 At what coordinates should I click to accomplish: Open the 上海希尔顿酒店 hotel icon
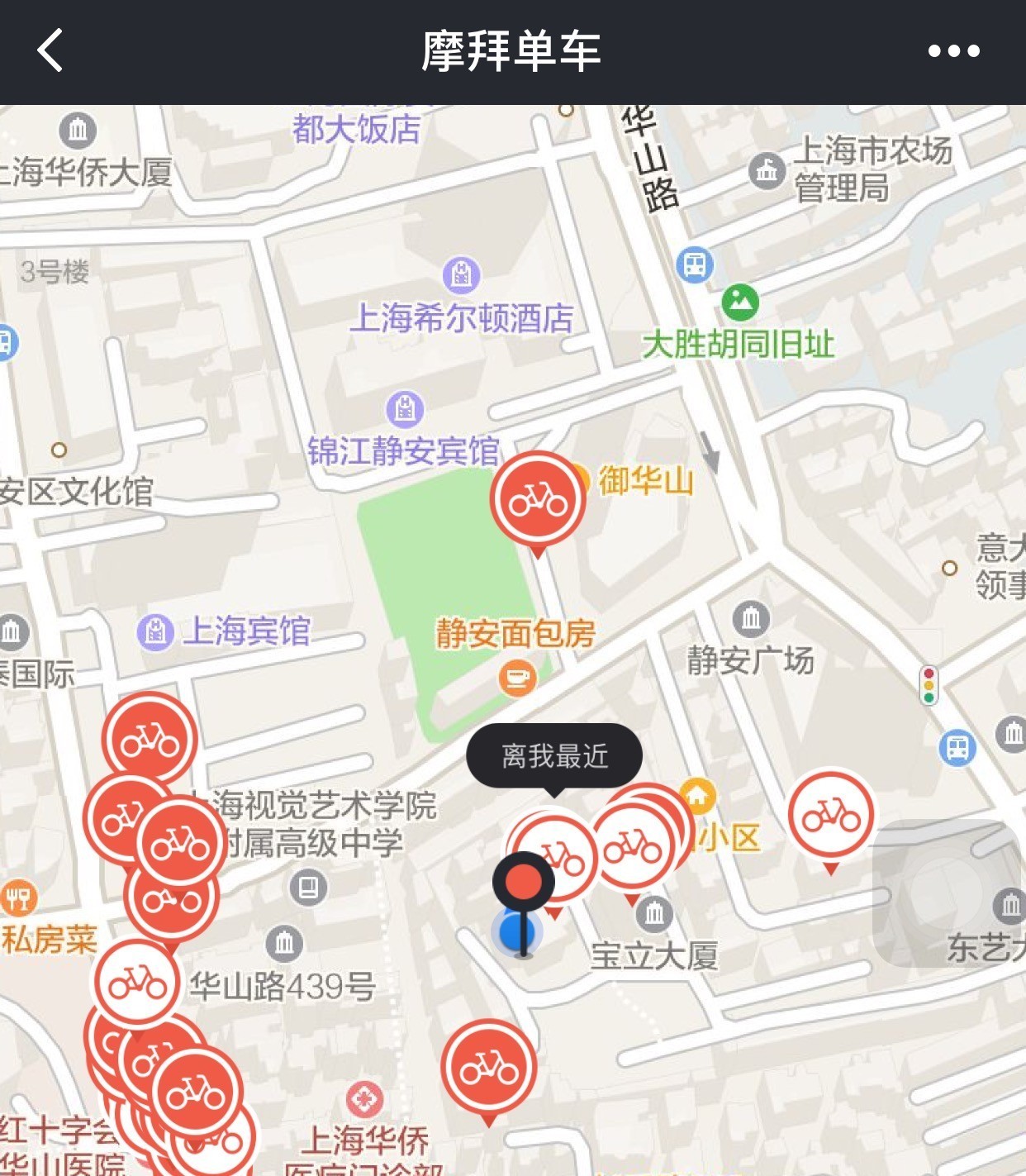pyautogui.click(x=459, y=276)
